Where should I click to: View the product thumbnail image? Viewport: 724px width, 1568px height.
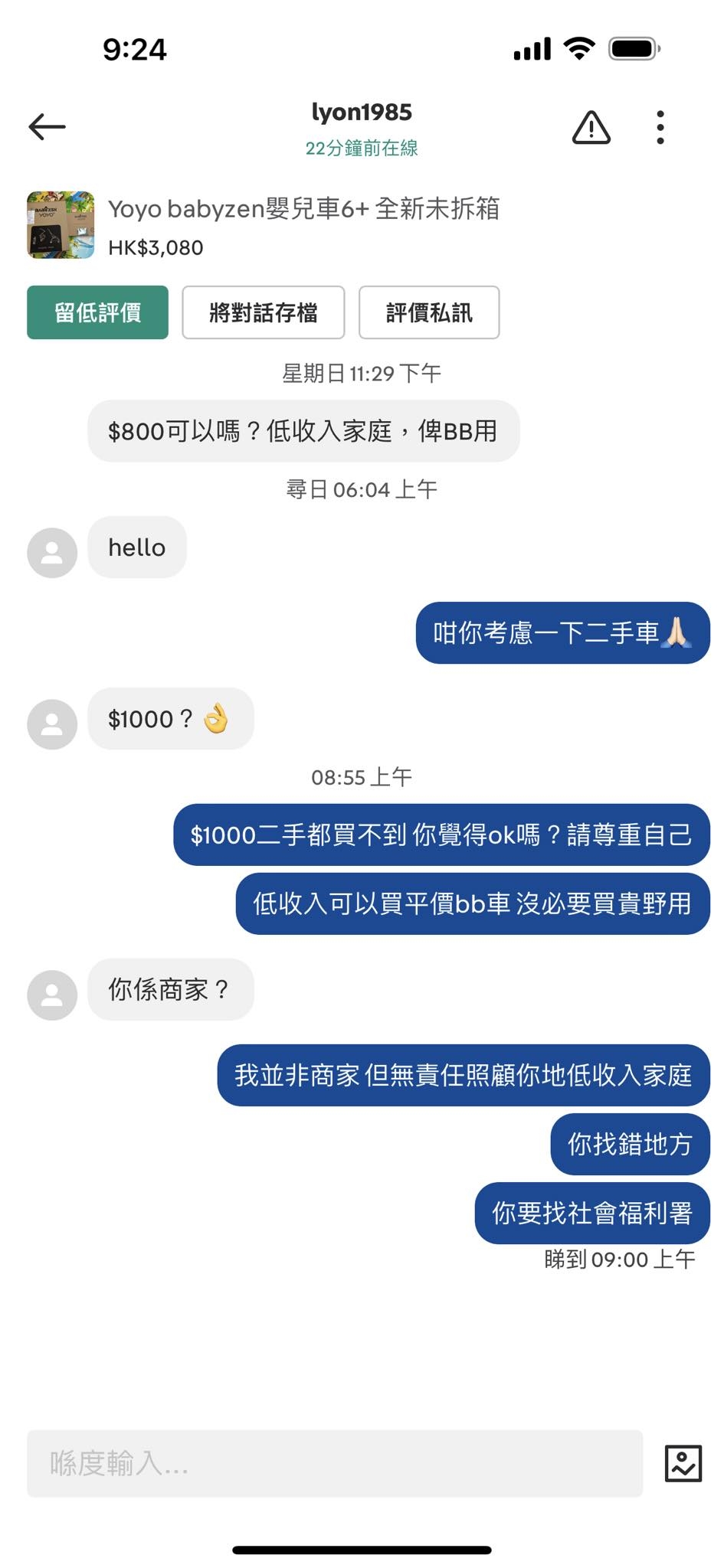click(x=60, y=225)
